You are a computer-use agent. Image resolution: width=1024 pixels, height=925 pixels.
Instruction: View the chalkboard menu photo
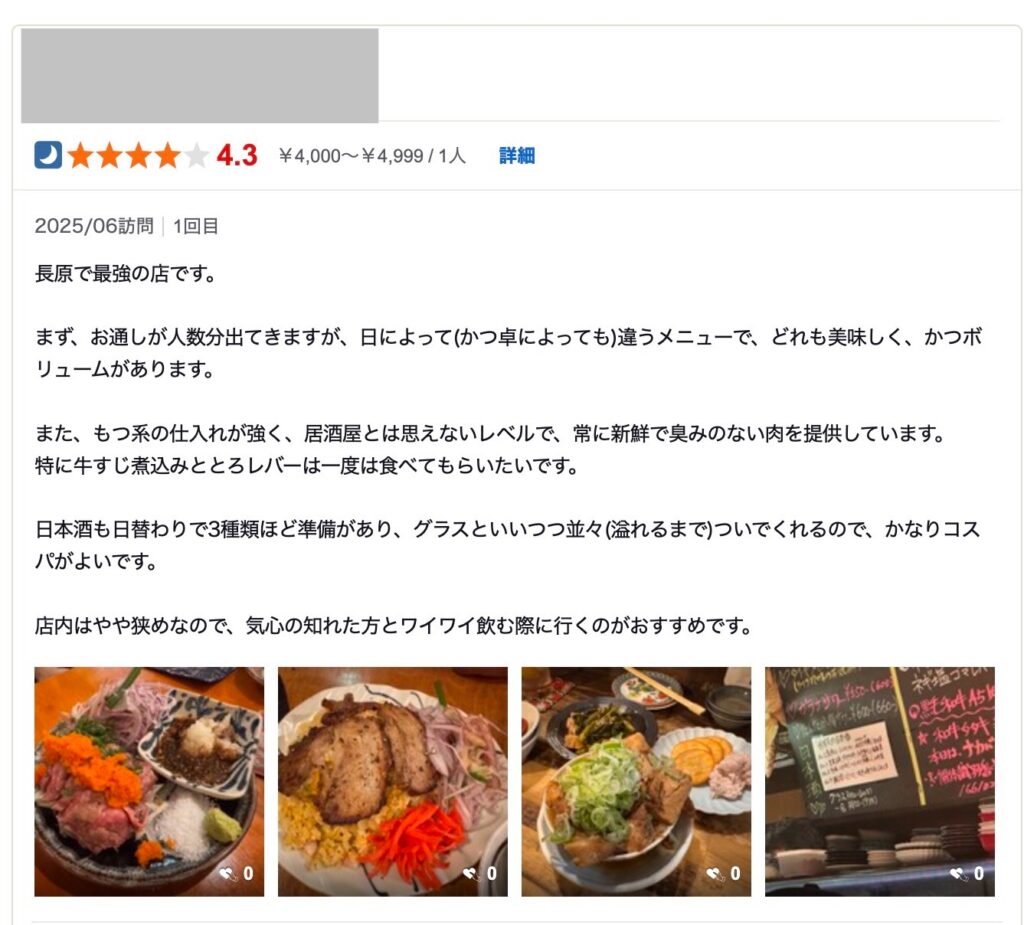point(879,781)
